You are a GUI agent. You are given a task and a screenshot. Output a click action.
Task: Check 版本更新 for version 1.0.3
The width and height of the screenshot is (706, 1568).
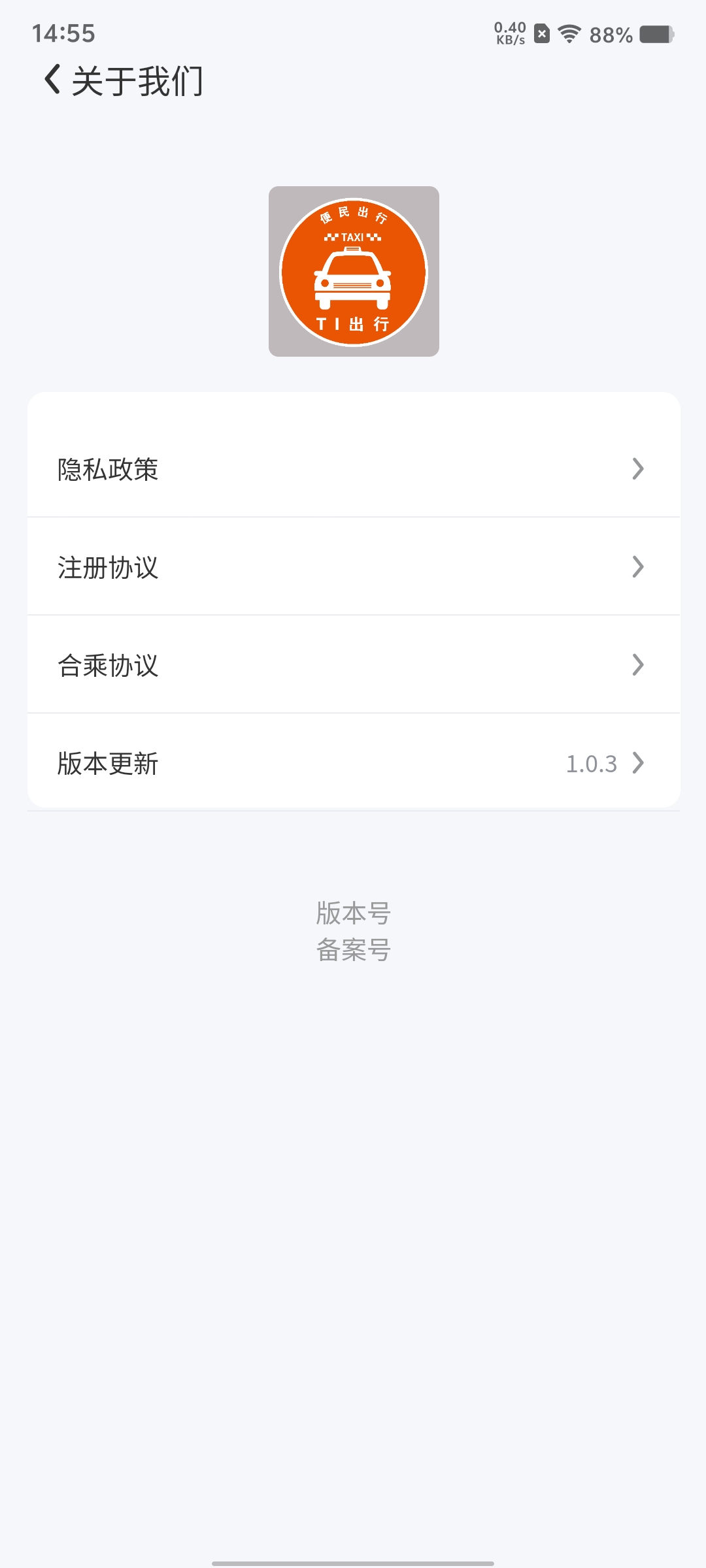(x=353, y=763)
